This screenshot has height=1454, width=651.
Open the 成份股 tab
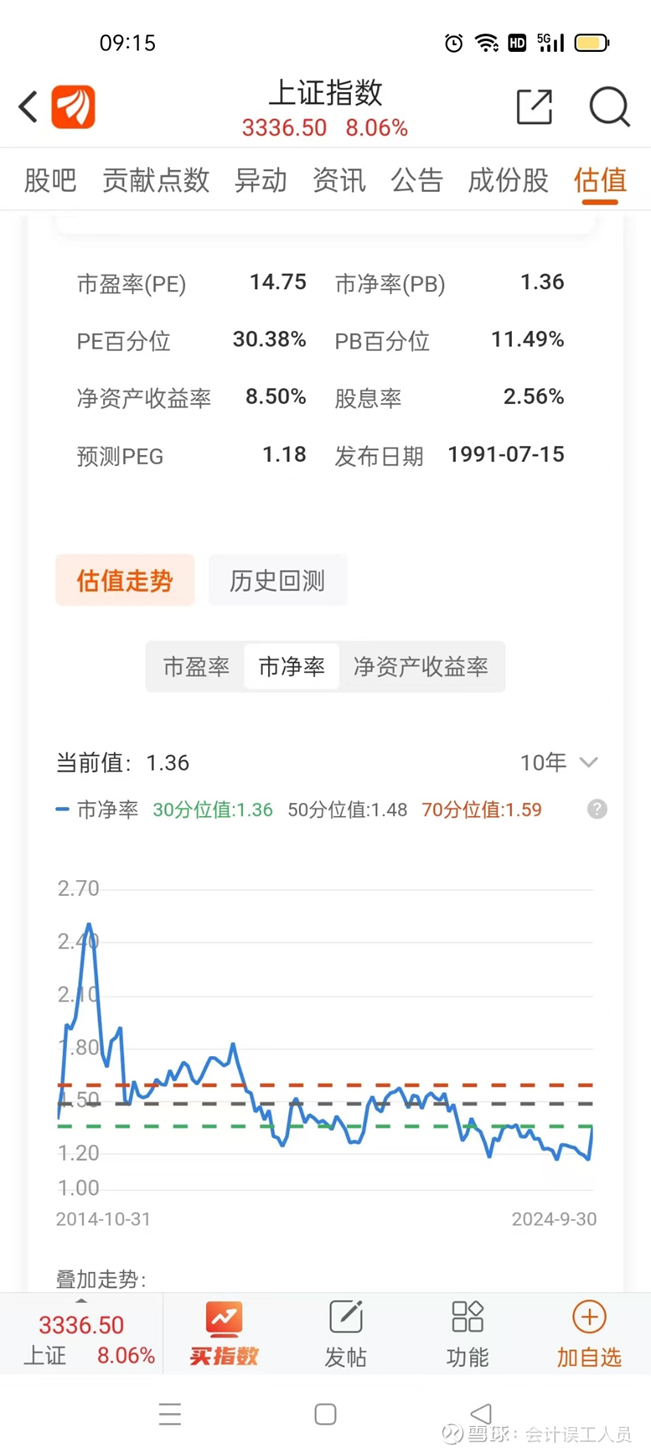(508, 180)
